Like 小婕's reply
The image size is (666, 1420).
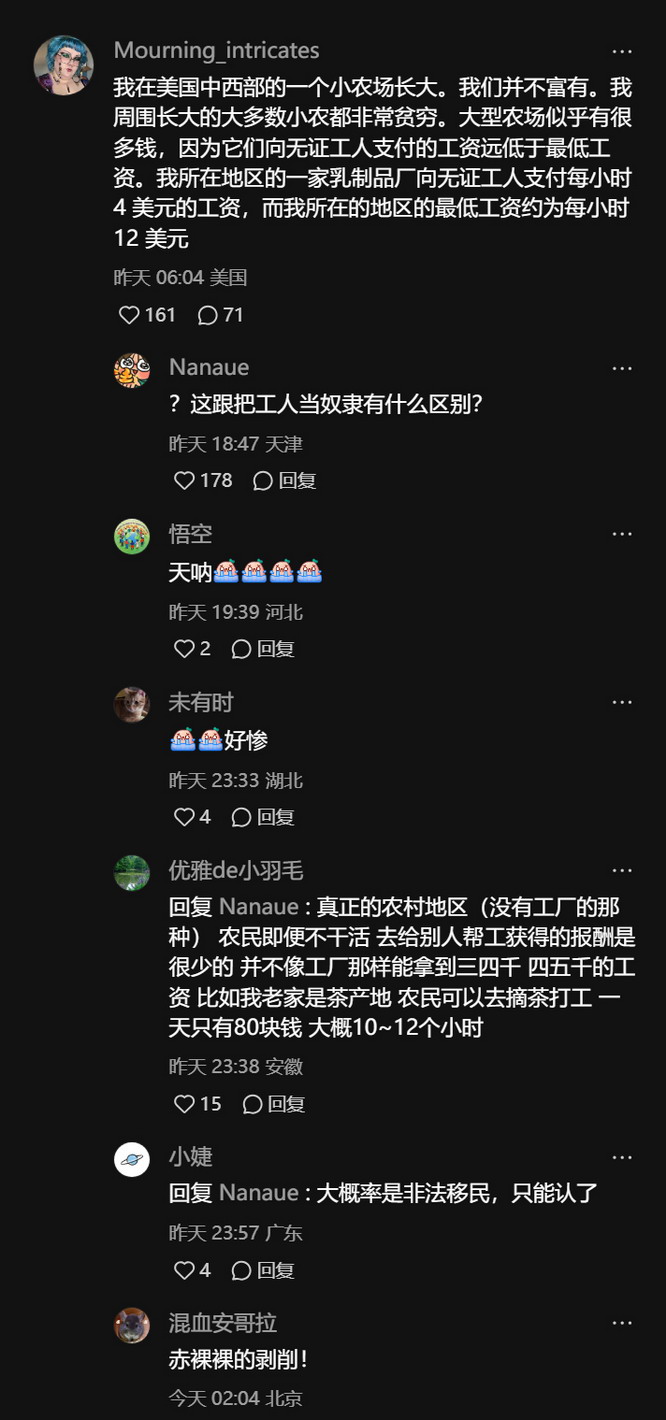pos(185,1270)
